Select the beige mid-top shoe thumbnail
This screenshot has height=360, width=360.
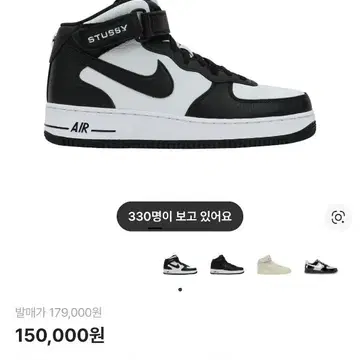pos(274,265)
